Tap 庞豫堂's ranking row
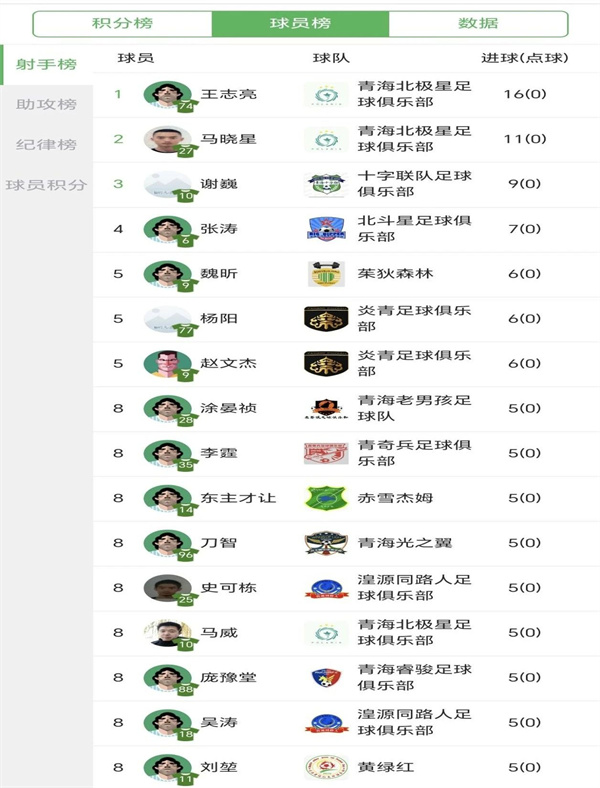The height and width of the screenshot is (788, 600). [x=229, y=678]
